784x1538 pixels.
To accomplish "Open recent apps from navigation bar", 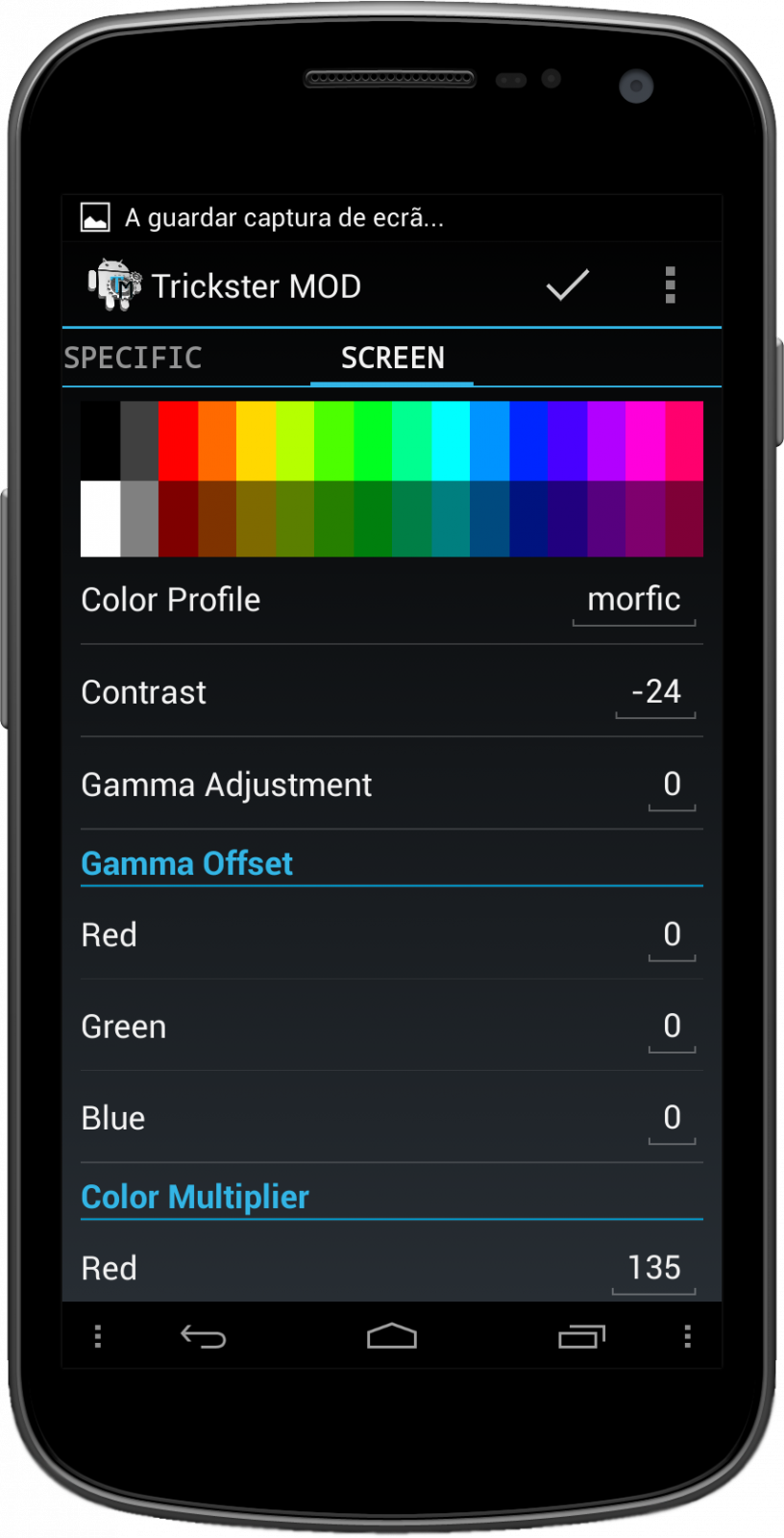I will (x=581, y=1336).
